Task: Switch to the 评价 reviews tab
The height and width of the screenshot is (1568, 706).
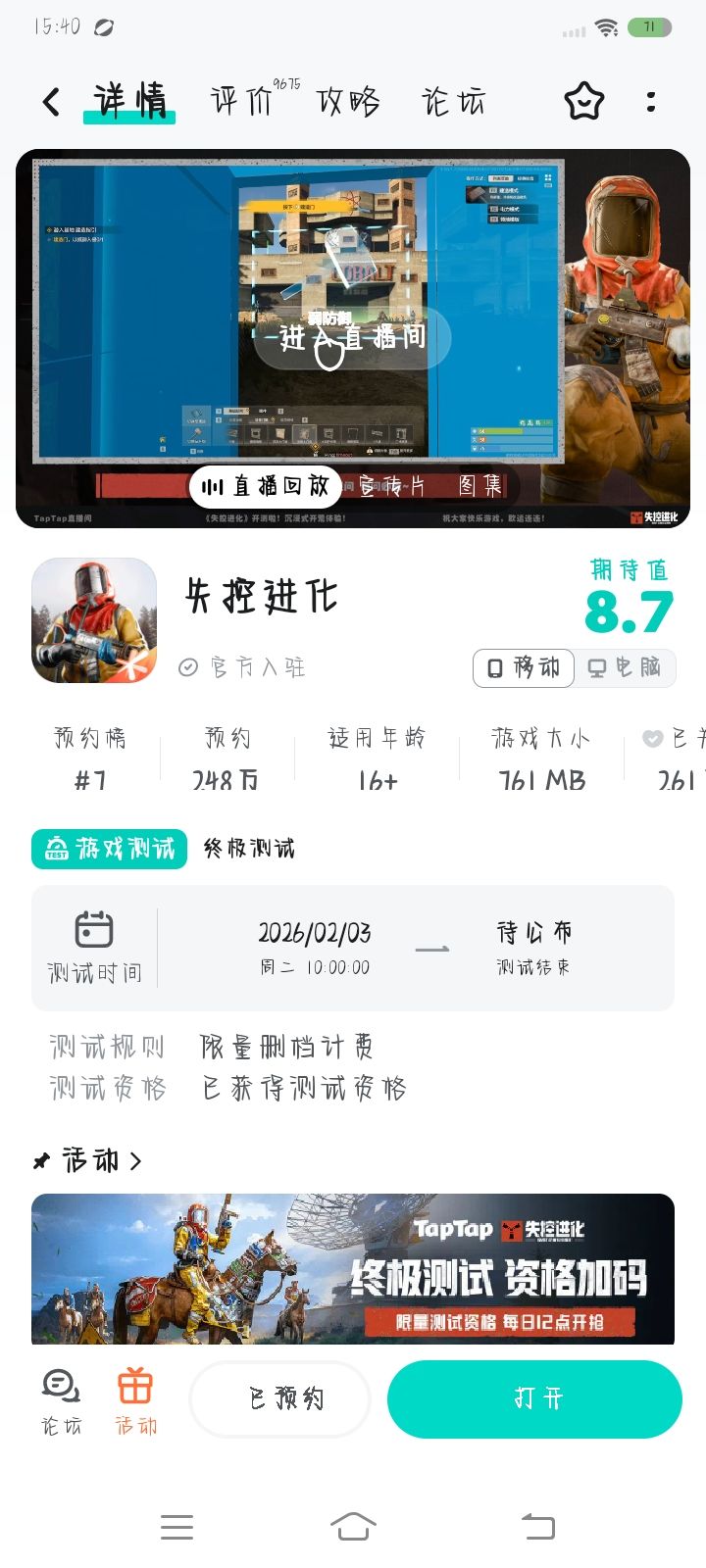Action: pyautogui.click(x=241, y=102)
